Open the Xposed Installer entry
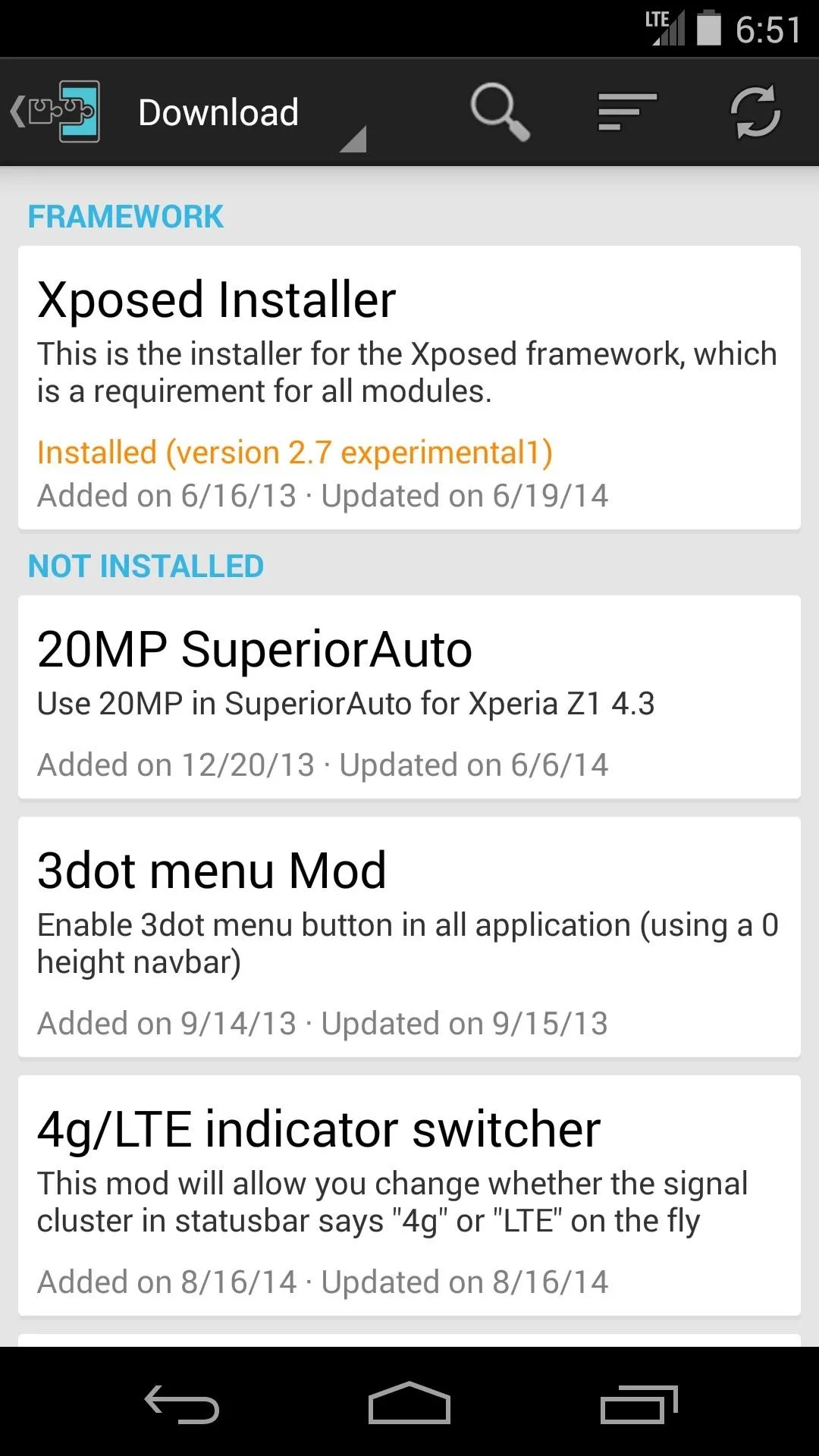 click(409, 388)
